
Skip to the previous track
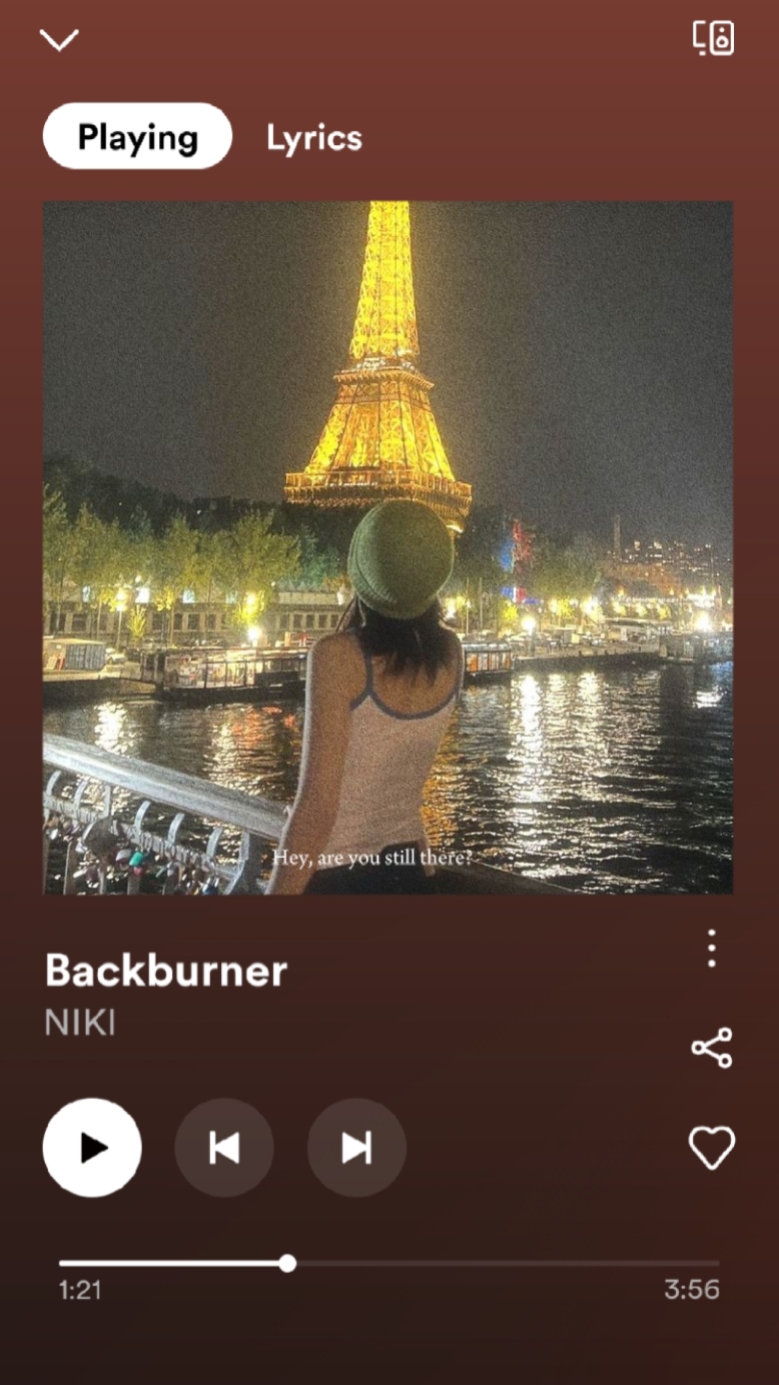tap(224, 1148)
